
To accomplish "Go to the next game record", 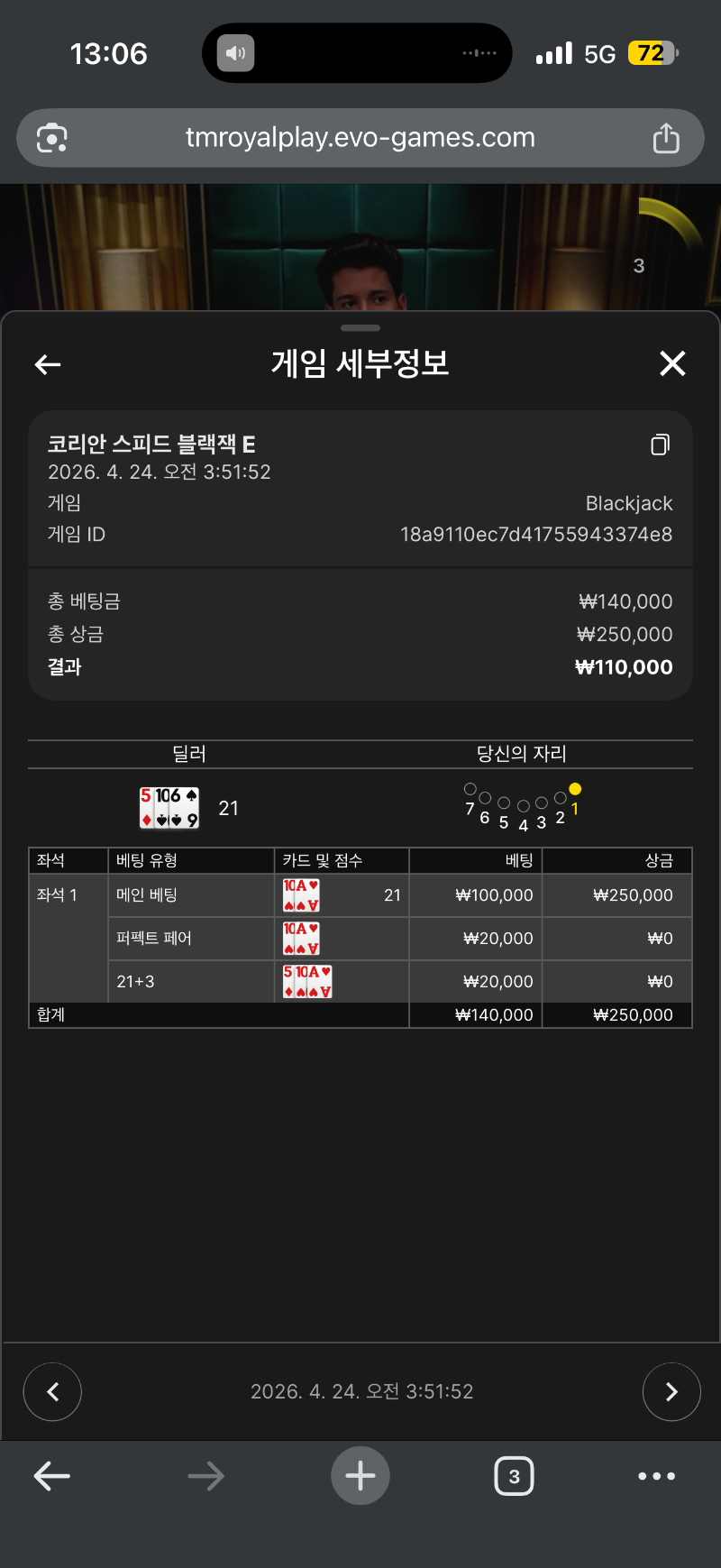I will (671, 1391).
